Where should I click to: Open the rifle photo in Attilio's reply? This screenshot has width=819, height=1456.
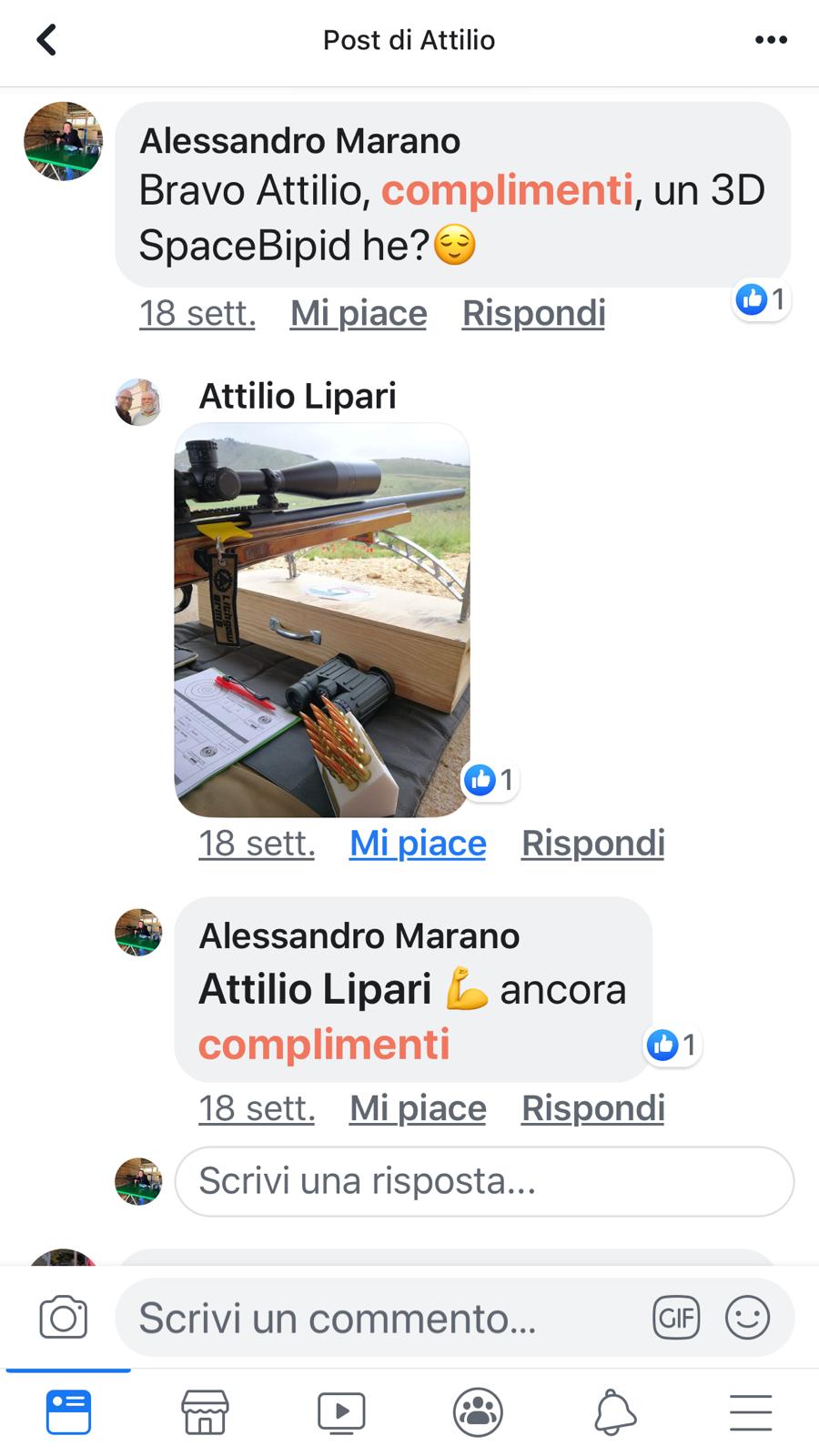pyautogui.click(x=322, y=620)
